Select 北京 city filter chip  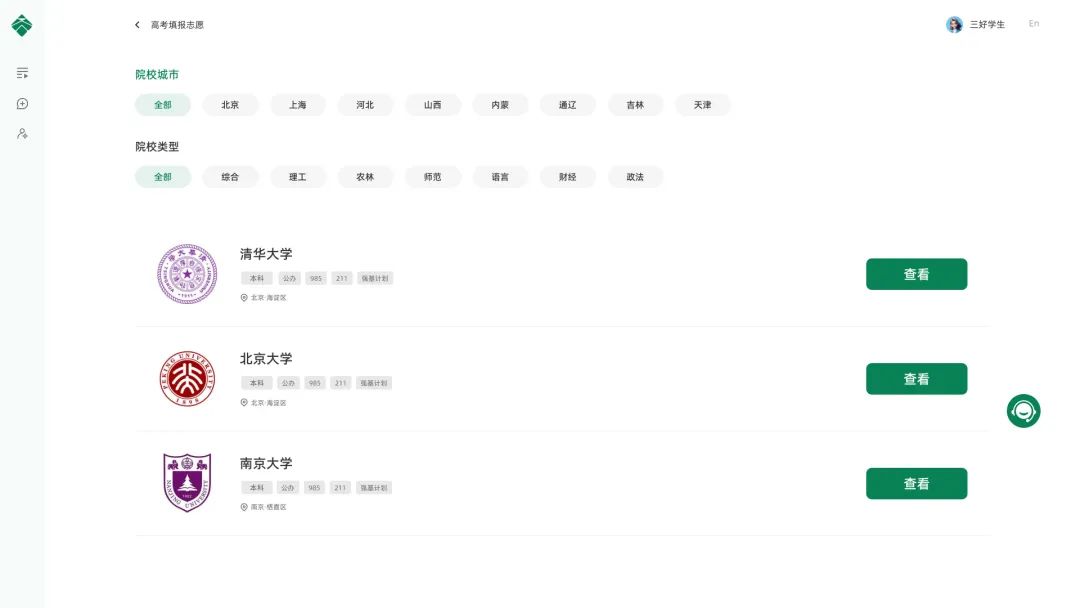point(230,105)
